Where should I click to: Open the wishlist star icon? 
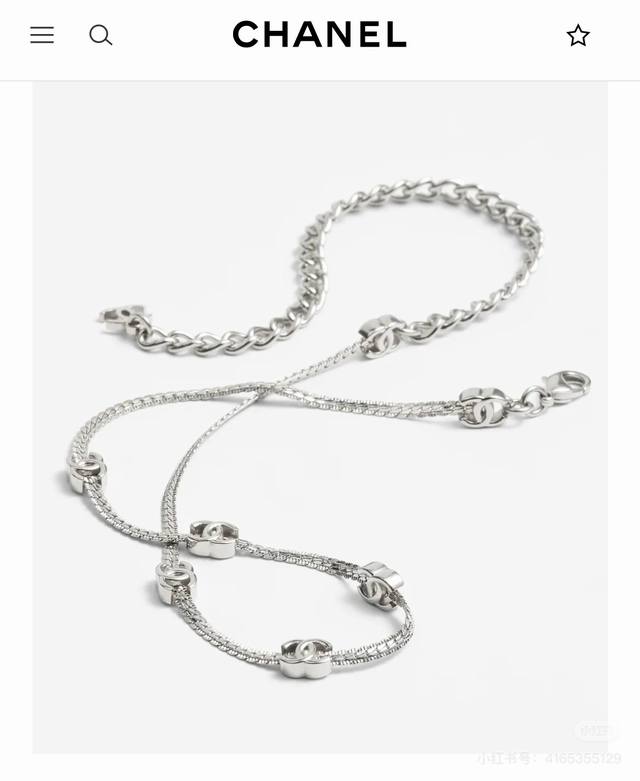click(x=578, y=36)
